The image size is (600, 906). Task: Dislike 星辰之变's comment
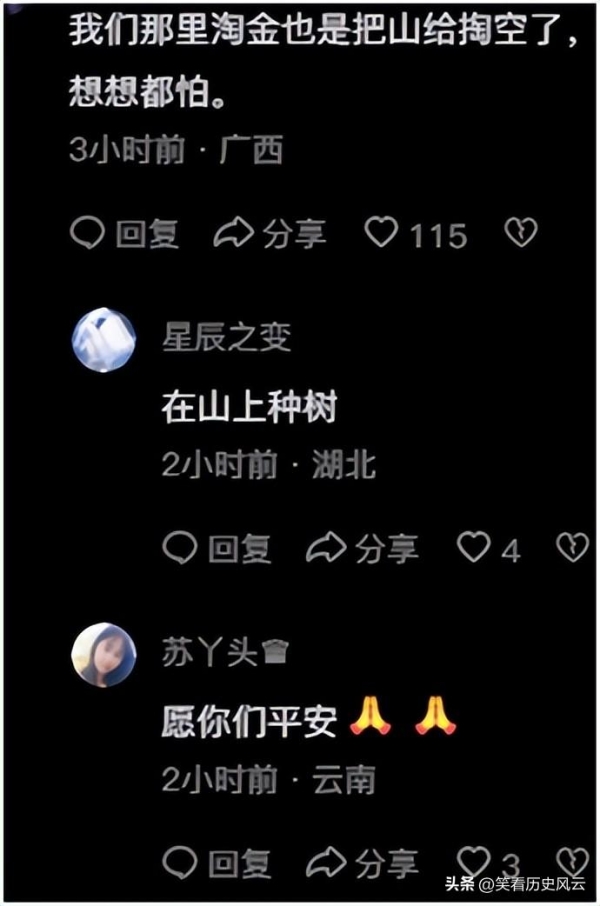574,547
